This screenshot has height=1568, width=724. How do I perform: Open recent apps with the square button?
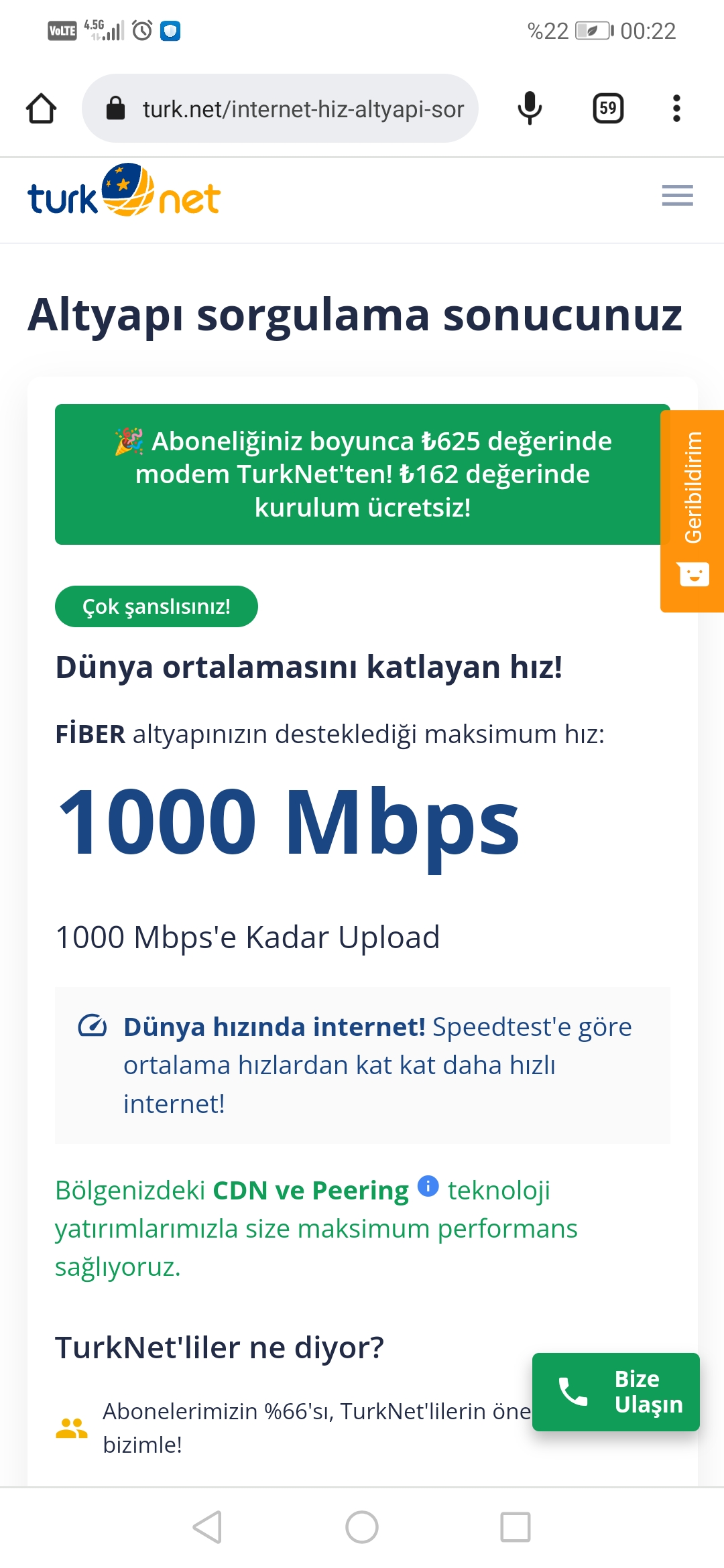tap(516, 1527)
